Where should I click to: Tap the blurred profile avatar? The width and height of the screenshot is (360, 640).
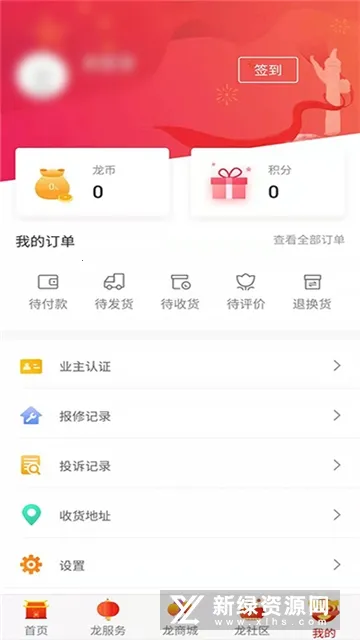[x=41, y=76]
